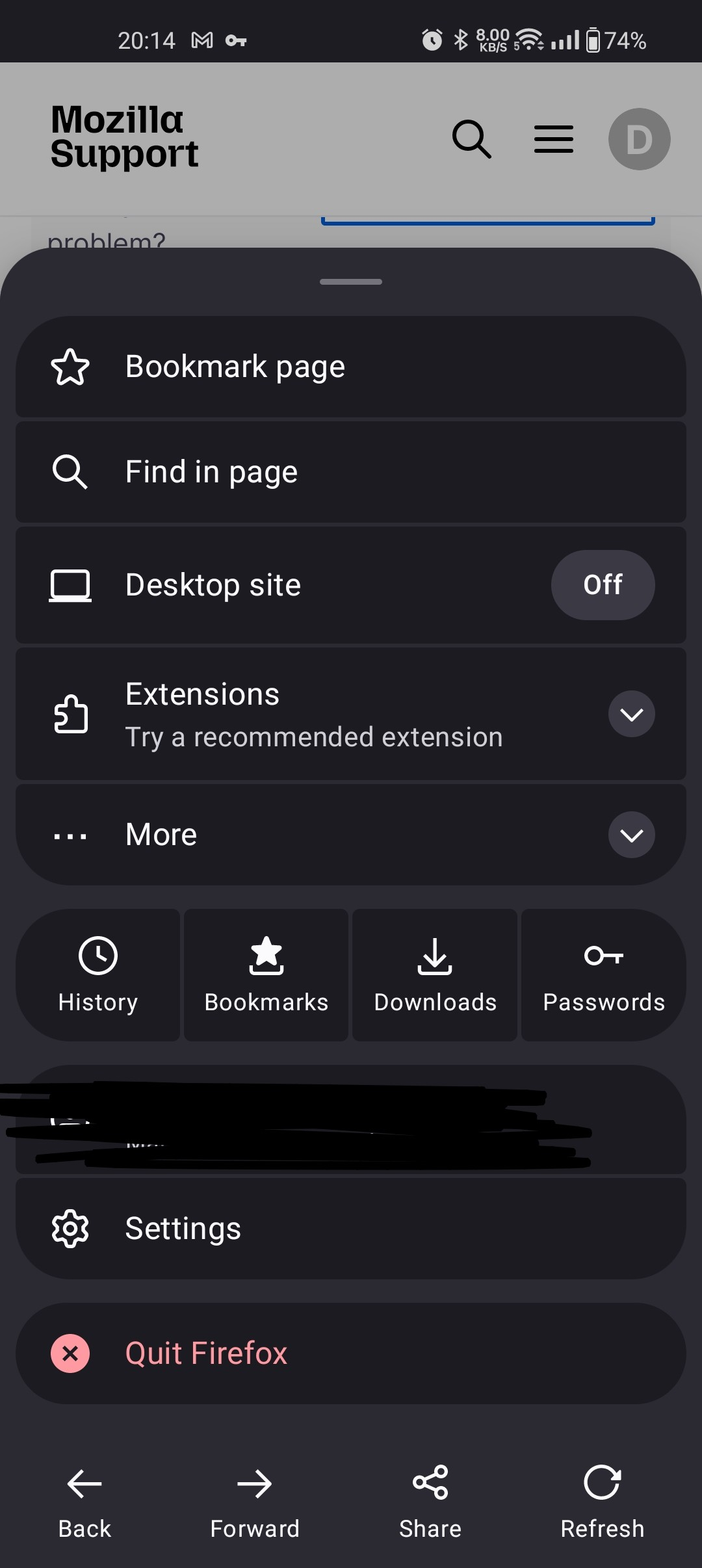
Task: Open the Bookmarks list
Action: (x=266, y=975)
